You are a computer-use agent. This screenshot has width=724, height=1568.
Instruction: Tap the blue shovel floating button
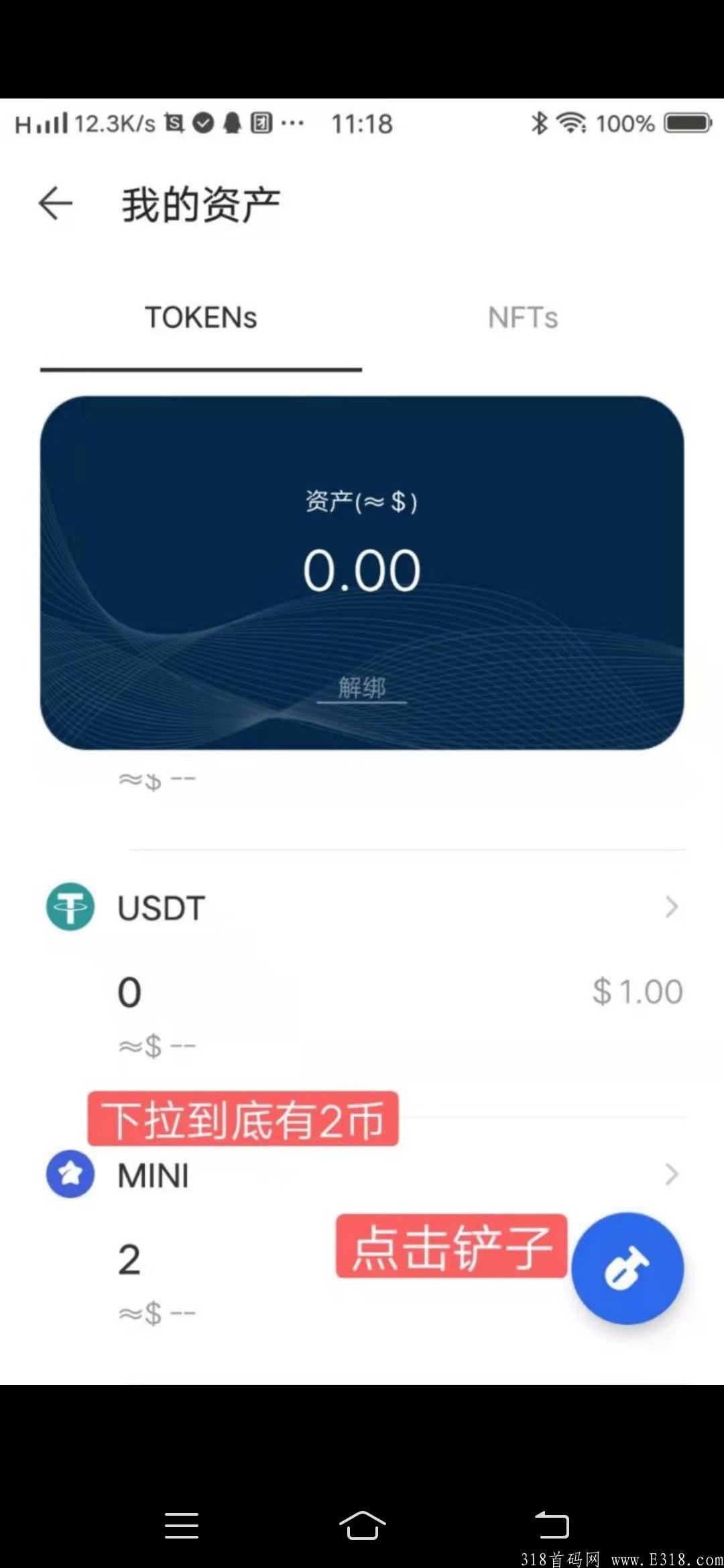[x=627, y=1268]
